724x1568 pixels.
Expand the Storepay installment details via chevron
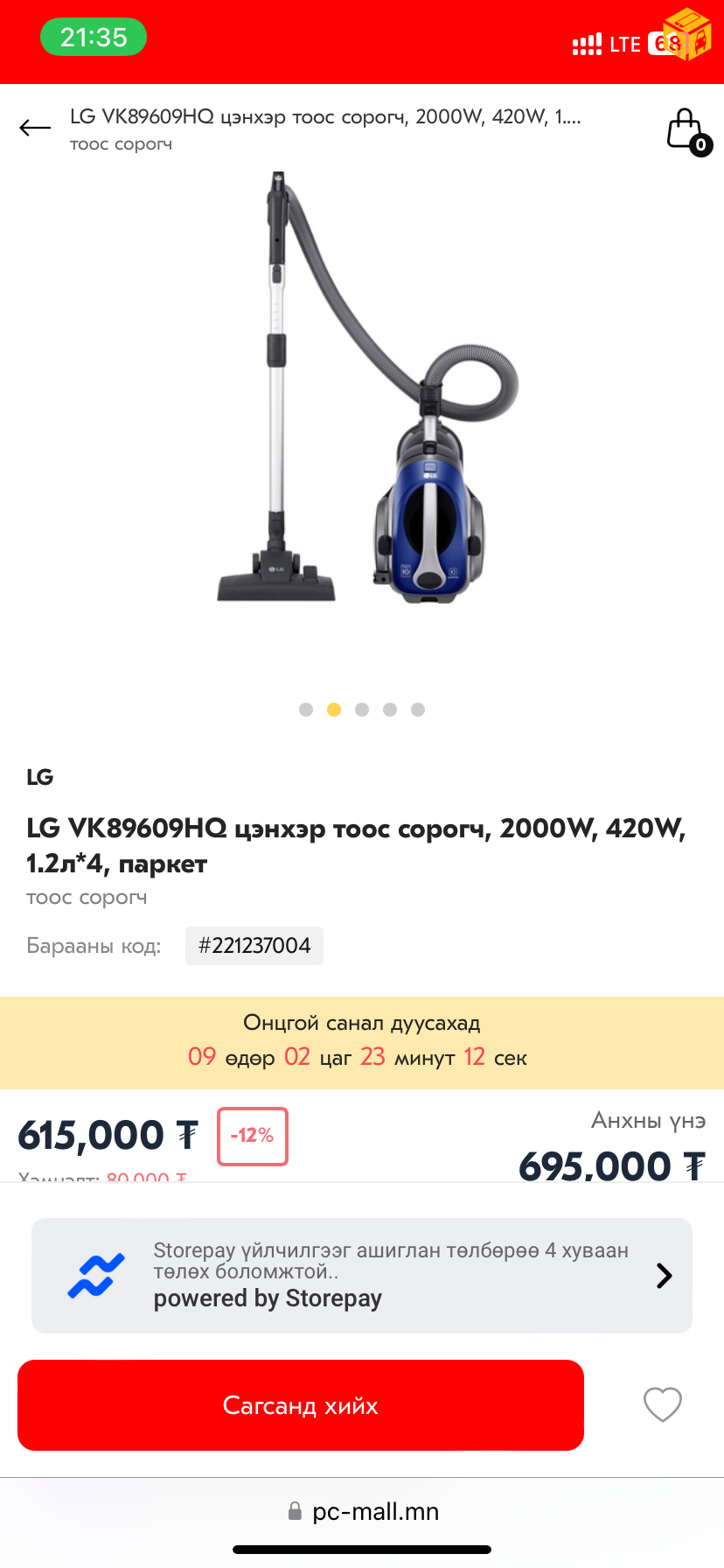pos(664,1275)
